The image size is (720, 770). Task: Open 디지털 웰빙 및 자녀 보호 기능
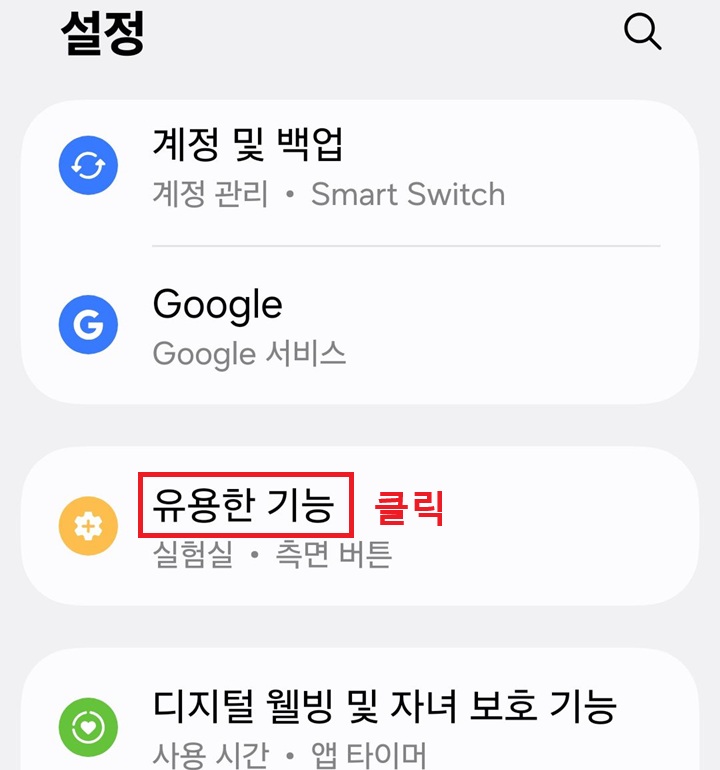(390, 705)
